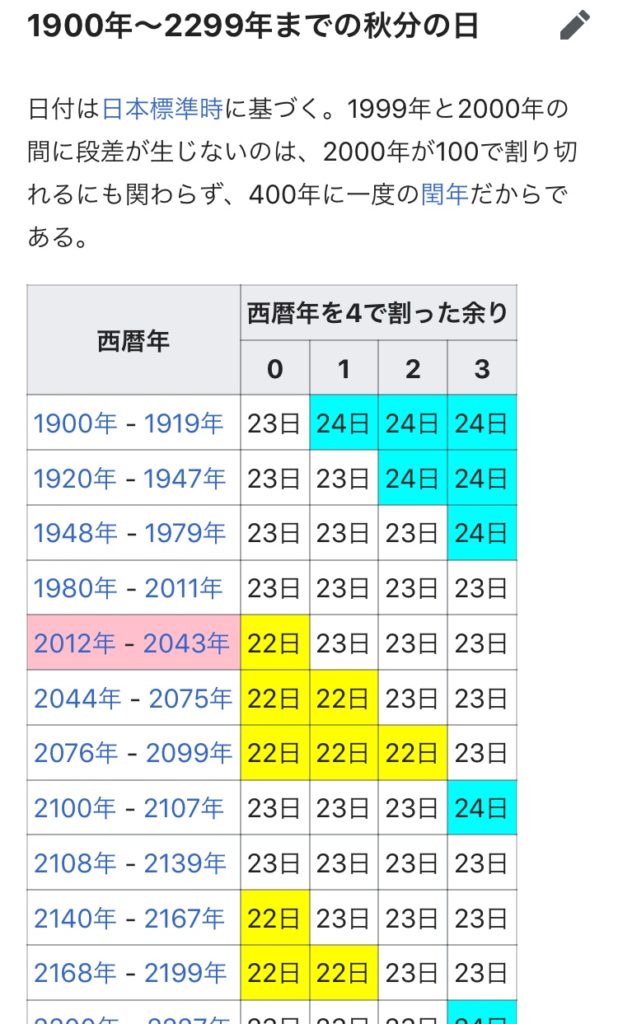Open the 2043年 year link
This screenshot has width=618, height=1024.
(x=186, y=643)
